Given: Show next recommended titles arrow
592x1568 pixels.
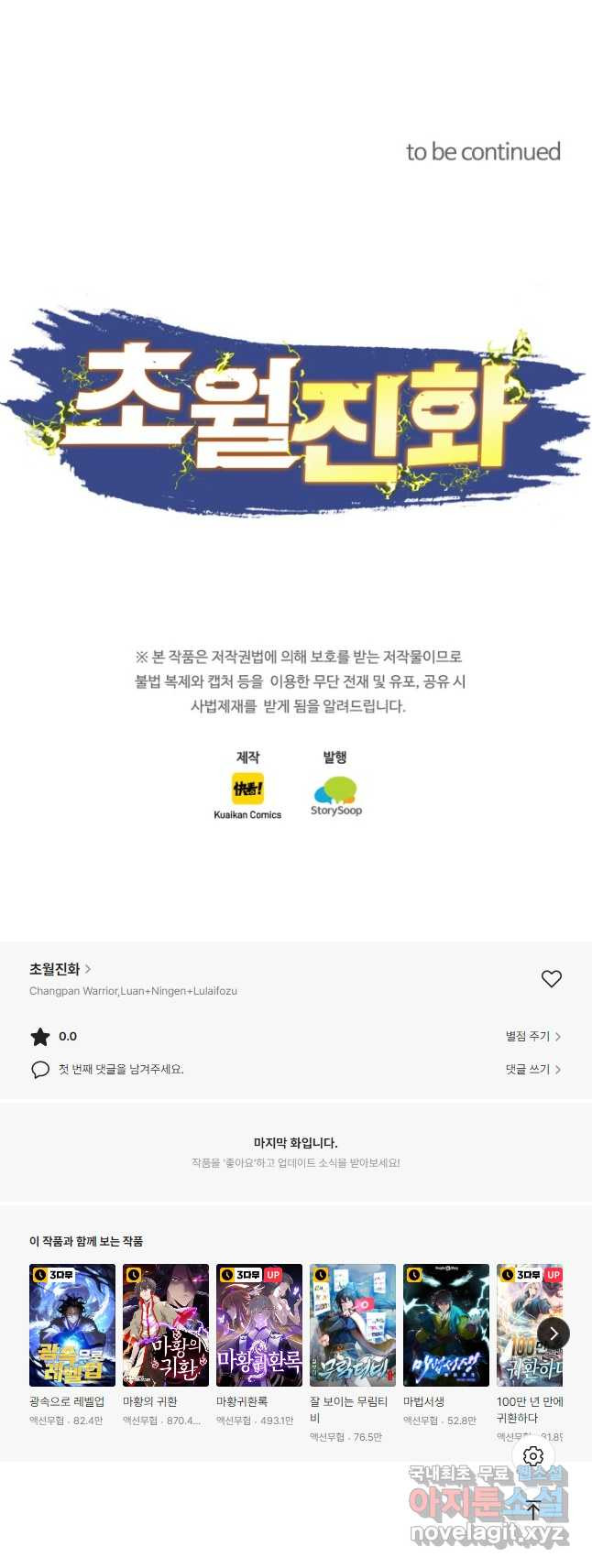Looking at the screenshot, I should click(554, 1334).
